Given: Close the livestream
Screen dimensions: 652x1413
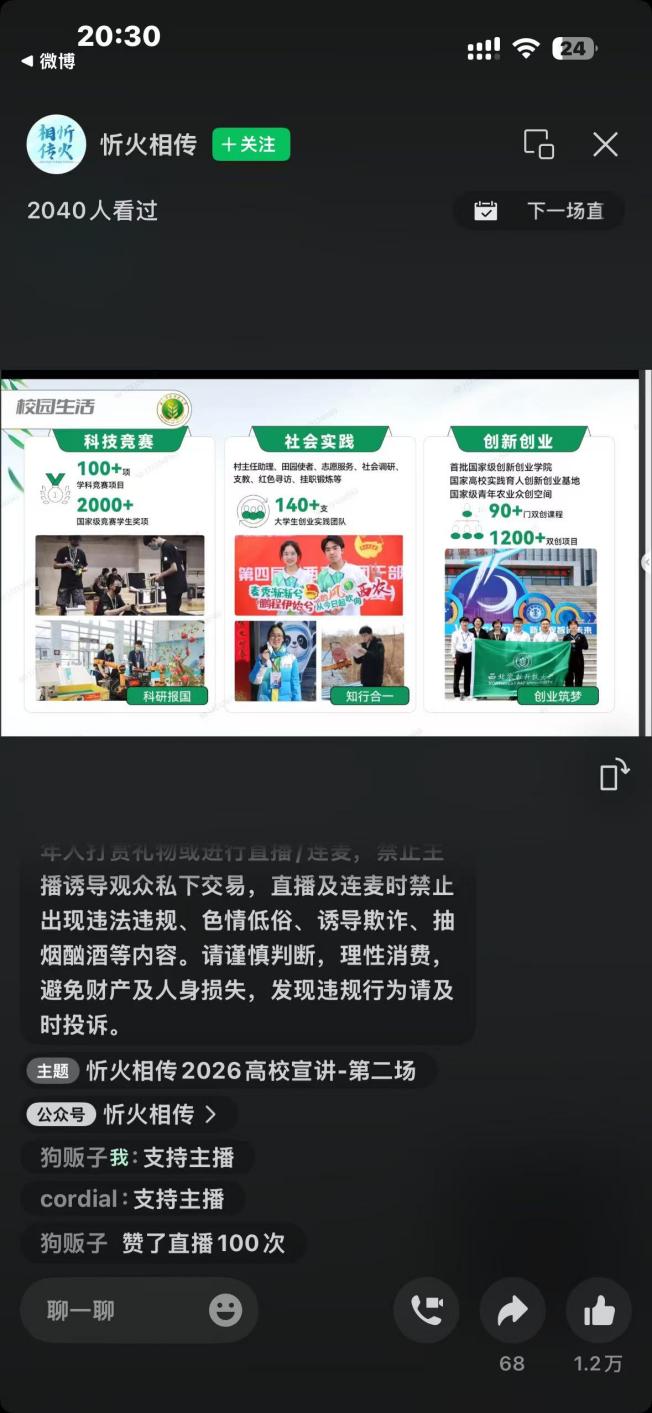Looking at the screenshot, I should [605, 144].
